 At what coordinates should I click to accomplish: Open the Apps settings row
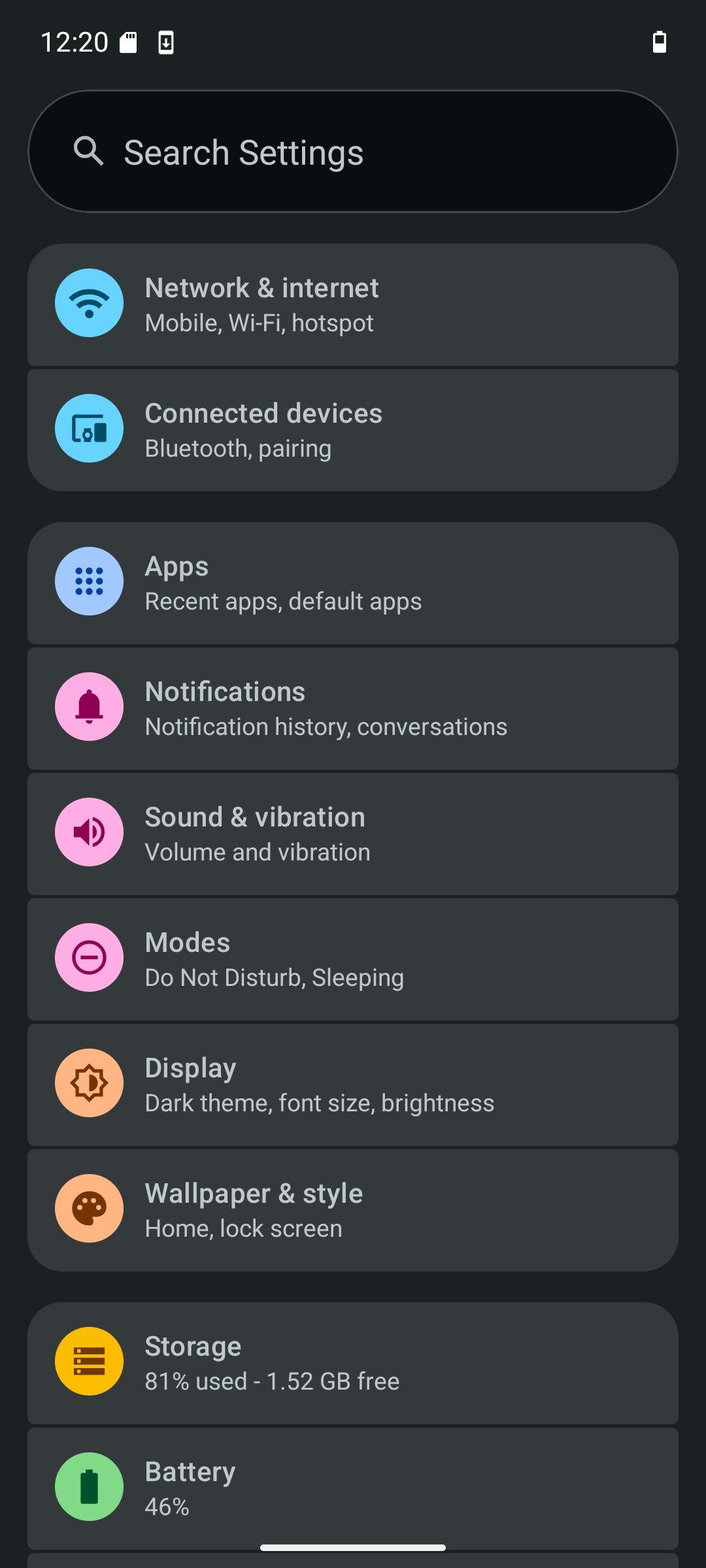coord(353,583)
